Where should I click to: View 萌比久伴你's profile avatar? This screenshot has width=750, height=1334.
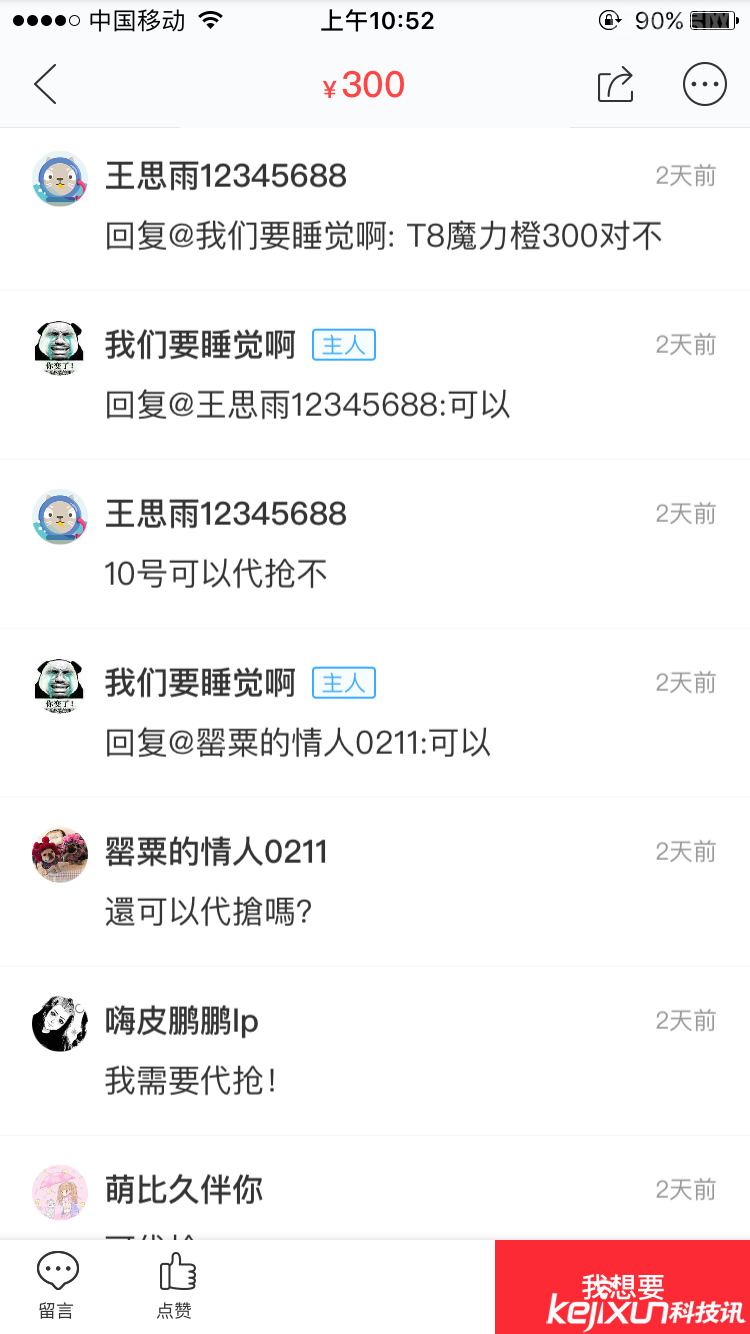60,1192
